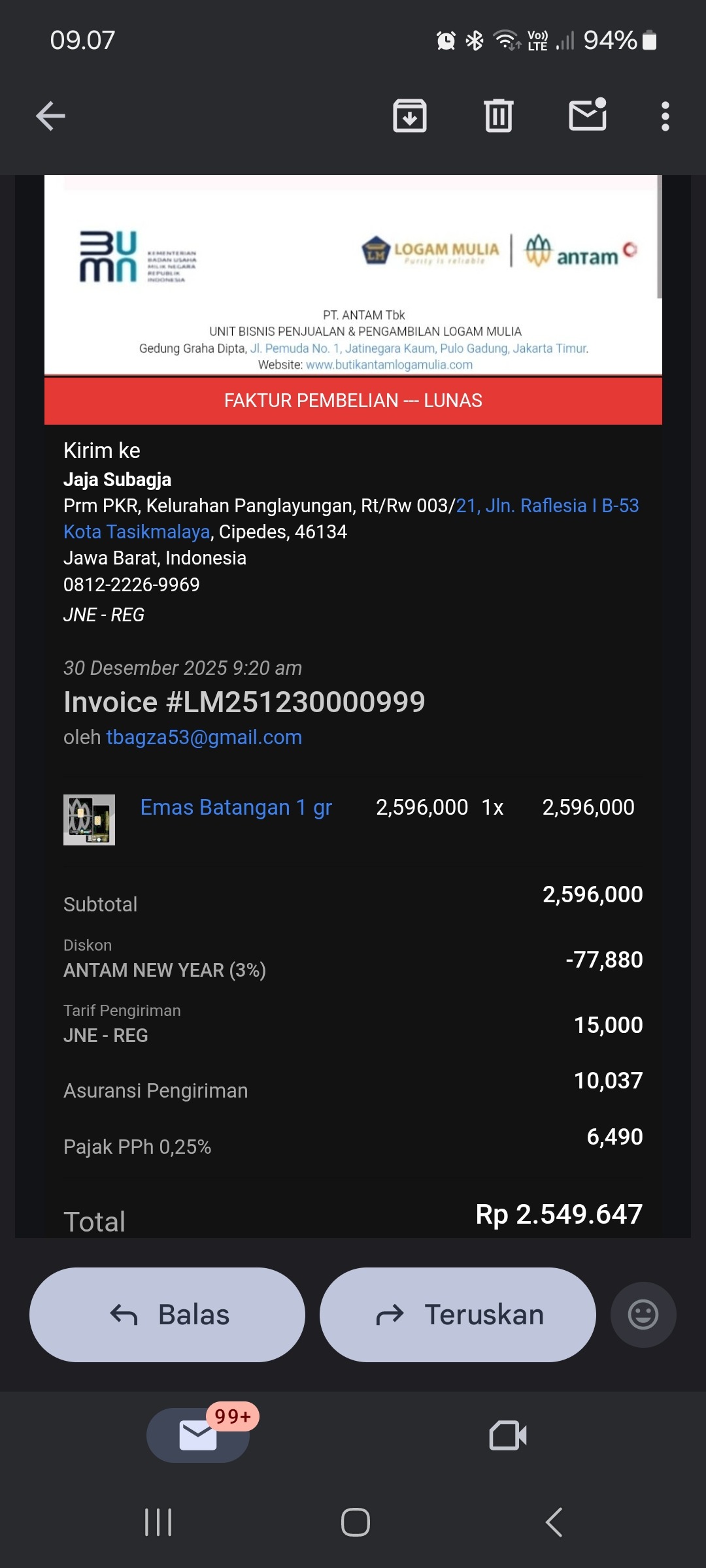Open the Jln. Raflesia I B-53 address link

pos(547,506)
